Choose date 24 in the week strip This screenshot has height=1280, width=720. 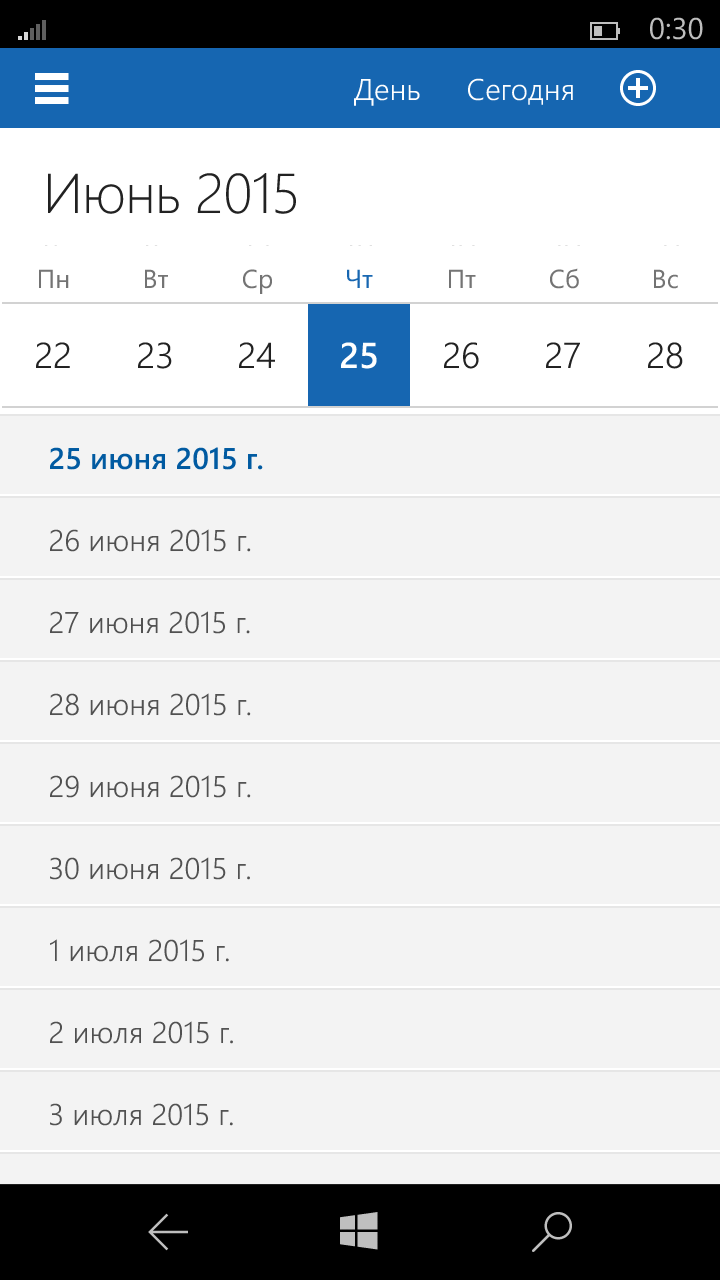coord(257,356)
